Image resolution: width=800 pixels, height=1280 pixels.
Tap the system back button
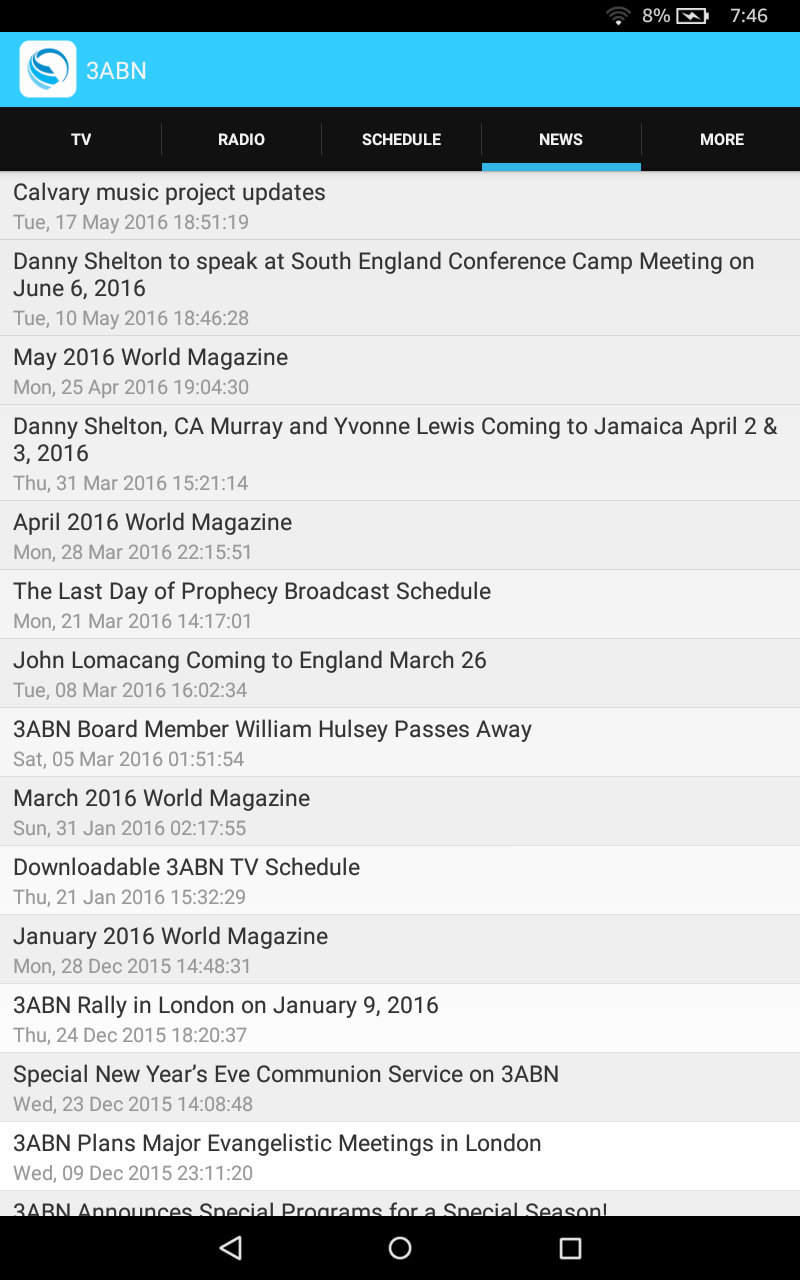coord(231,1247)
